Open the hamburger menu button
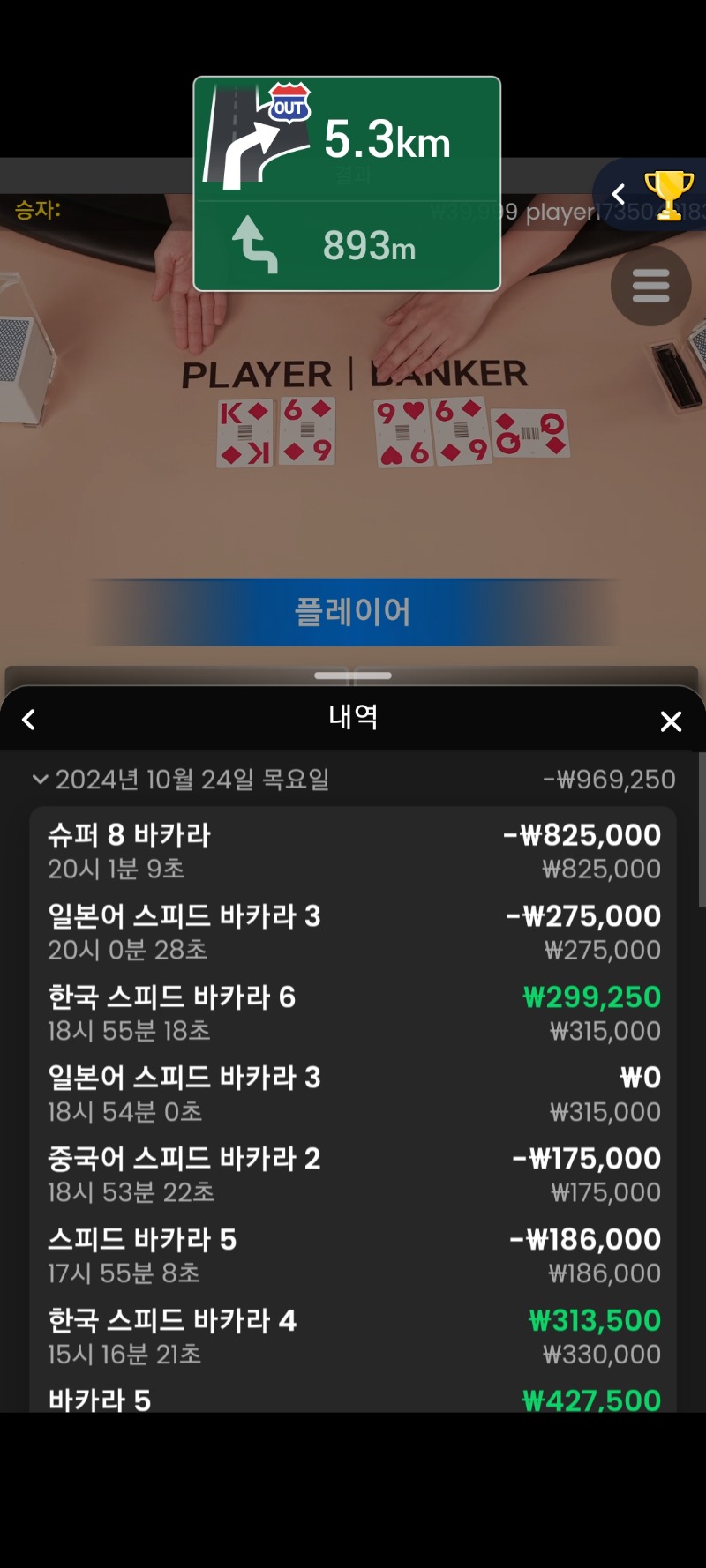 (x=650, y=286)
